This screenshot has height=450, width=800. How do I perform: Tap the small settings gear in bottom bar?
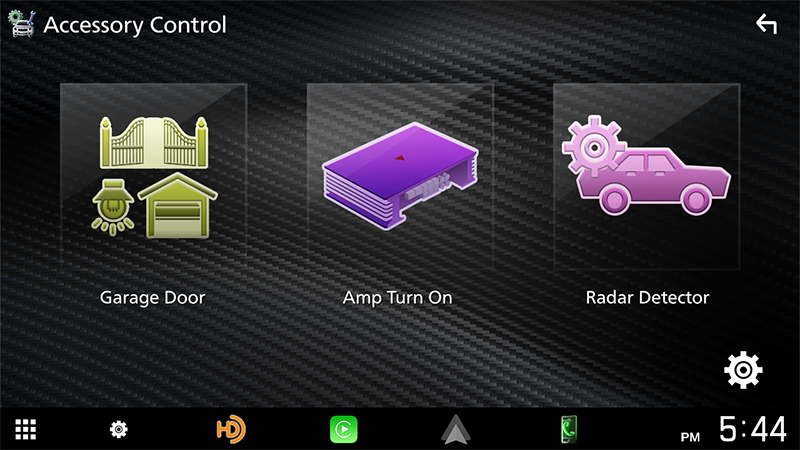coord(119,430)
